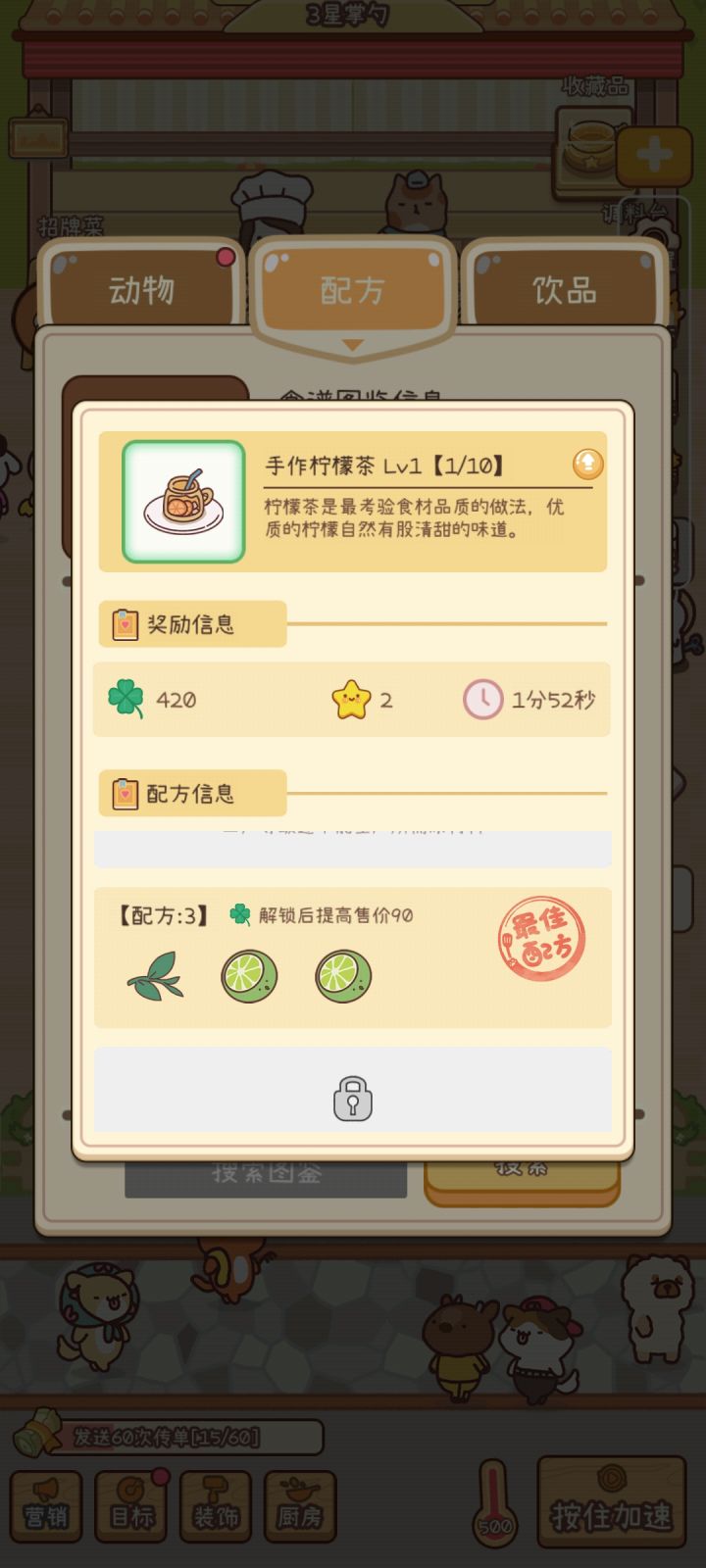Select the first lime ingredient in 配方:3

[x=250, y=975]
